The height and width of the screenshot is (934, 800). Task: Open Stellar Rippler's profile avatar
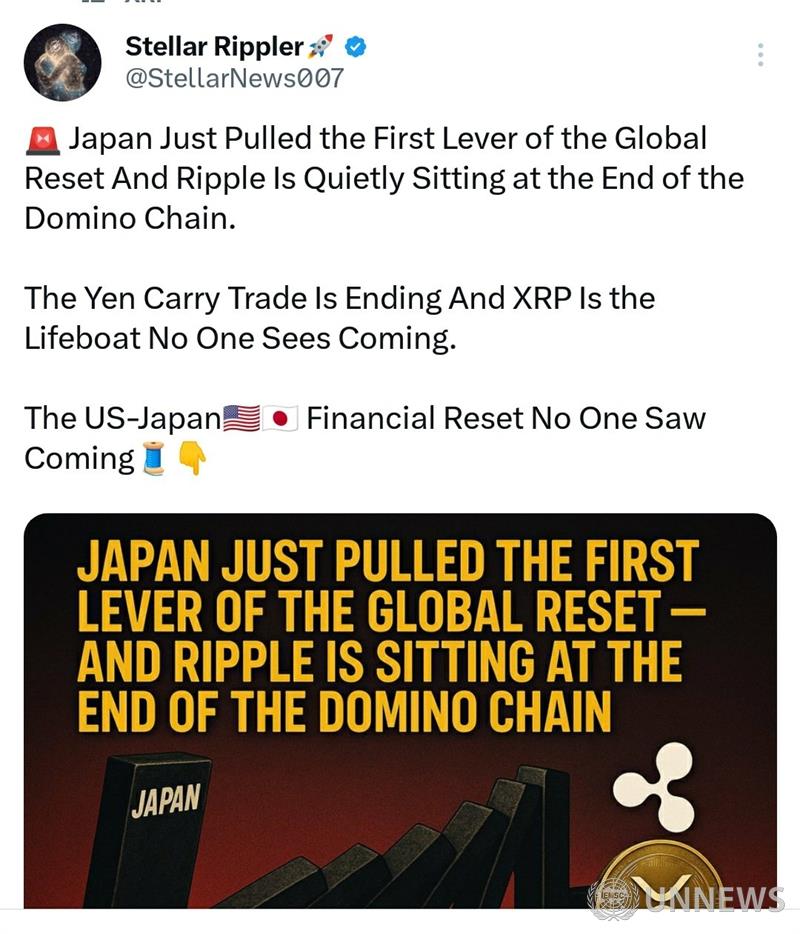62,63
